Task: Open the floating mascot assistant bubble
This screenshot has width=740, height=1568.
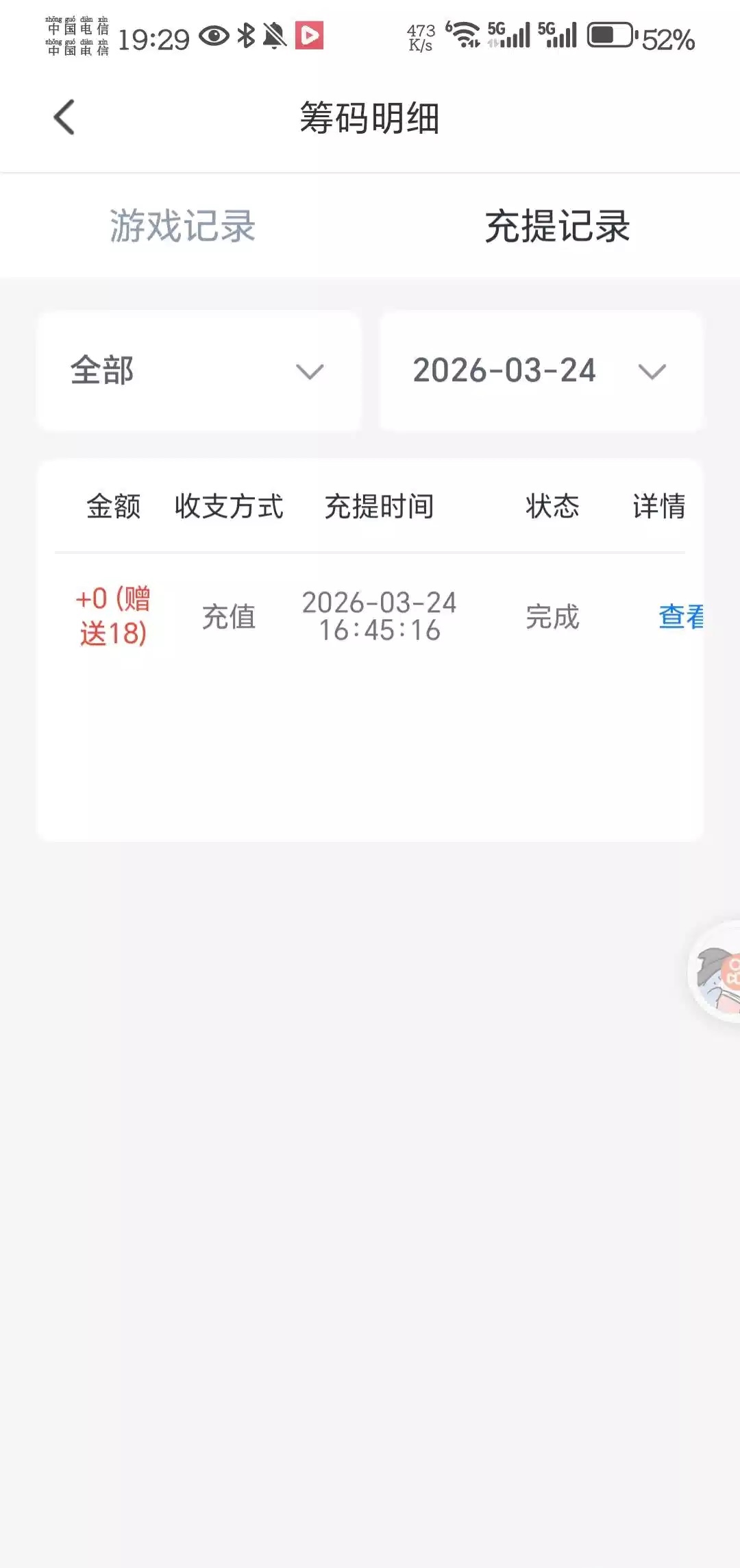Action: click(717, 972)
